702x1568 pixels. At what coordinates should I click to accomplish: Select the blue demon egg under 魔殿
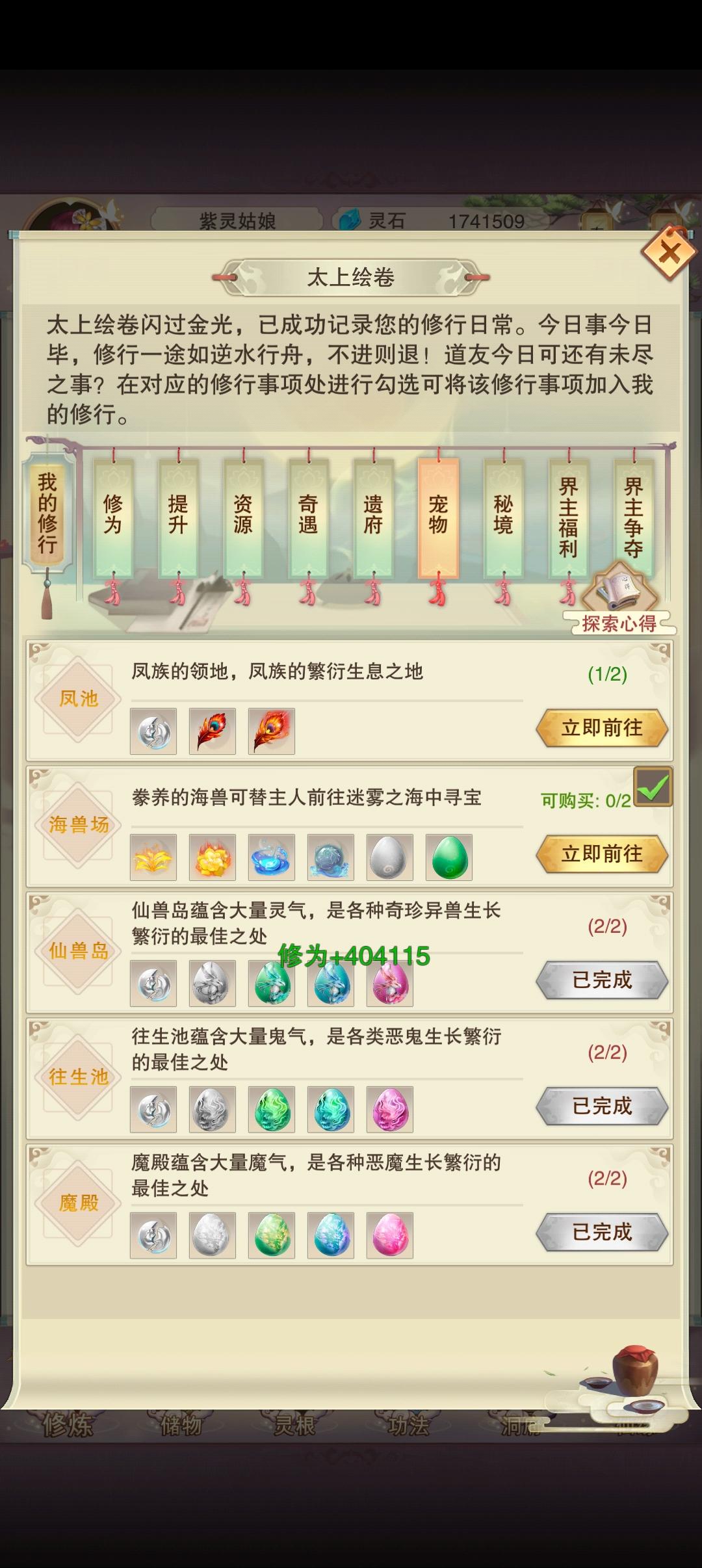(330, 1235)
